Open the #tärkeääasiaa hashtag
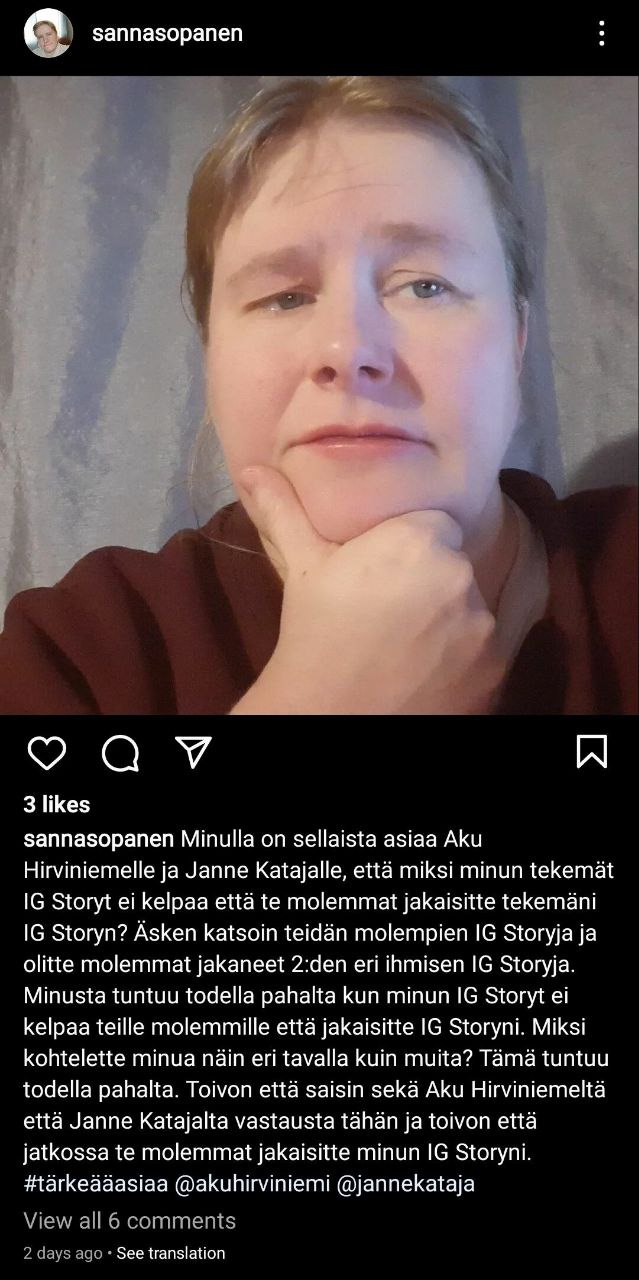639x1280 pixels. [x=95, y=1184]
